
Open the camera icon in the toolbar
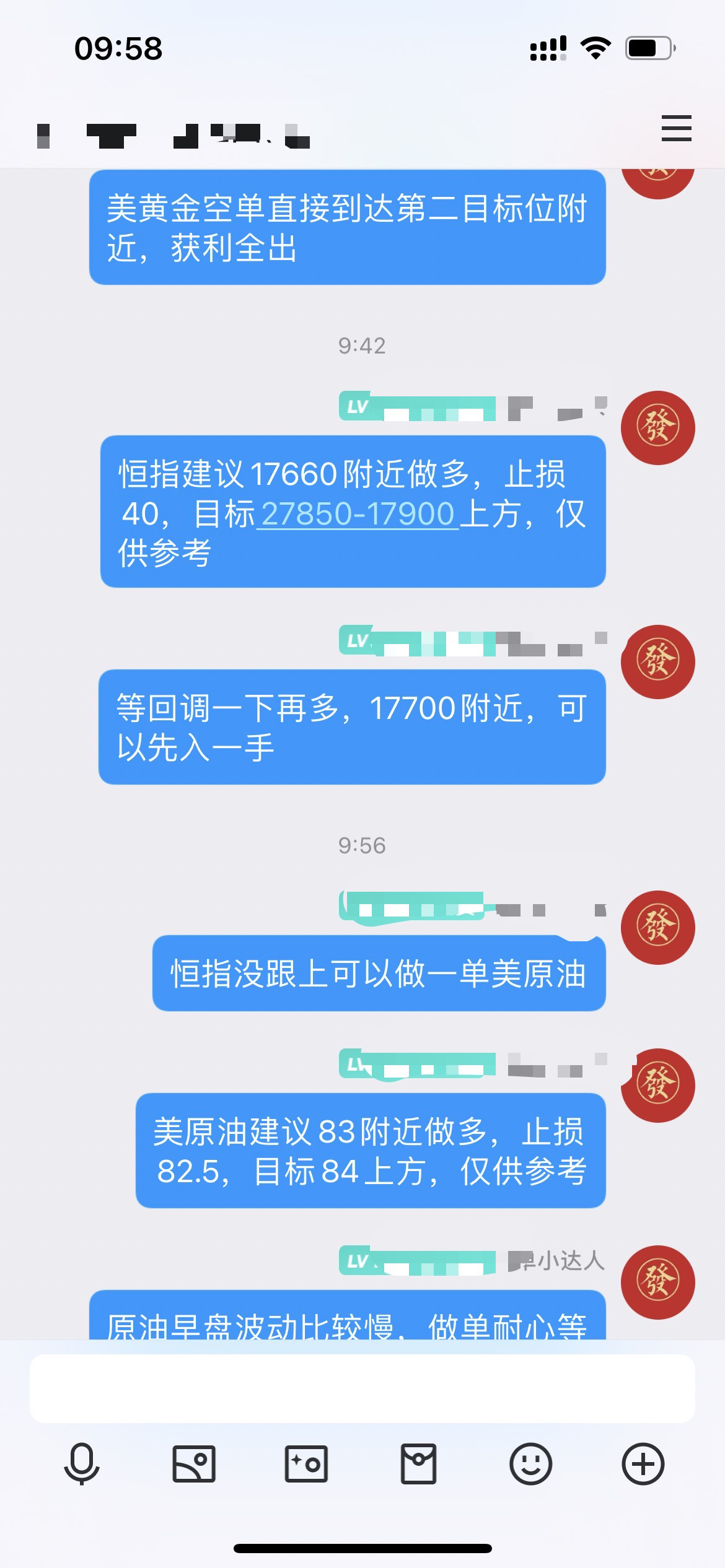306,1464
